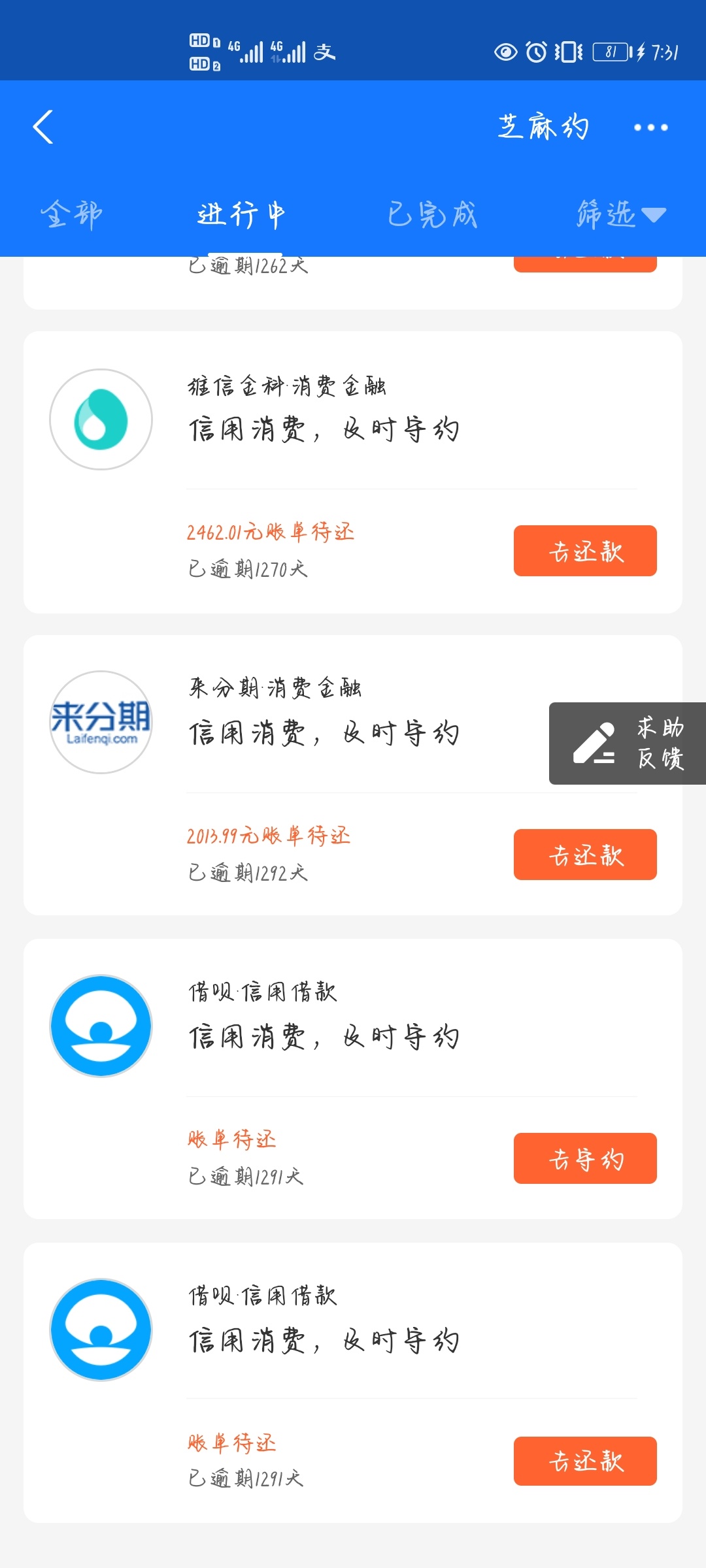Open the 借呗 card with 去守约 button
The height and width of the screenshot is (1568, 706).
click(353, 1079)
